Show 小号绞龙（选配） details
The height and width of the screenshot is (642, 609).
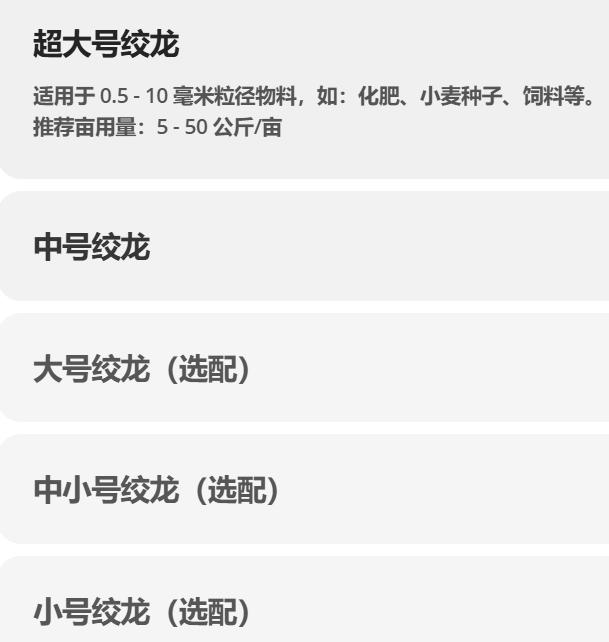pos(142,611)
